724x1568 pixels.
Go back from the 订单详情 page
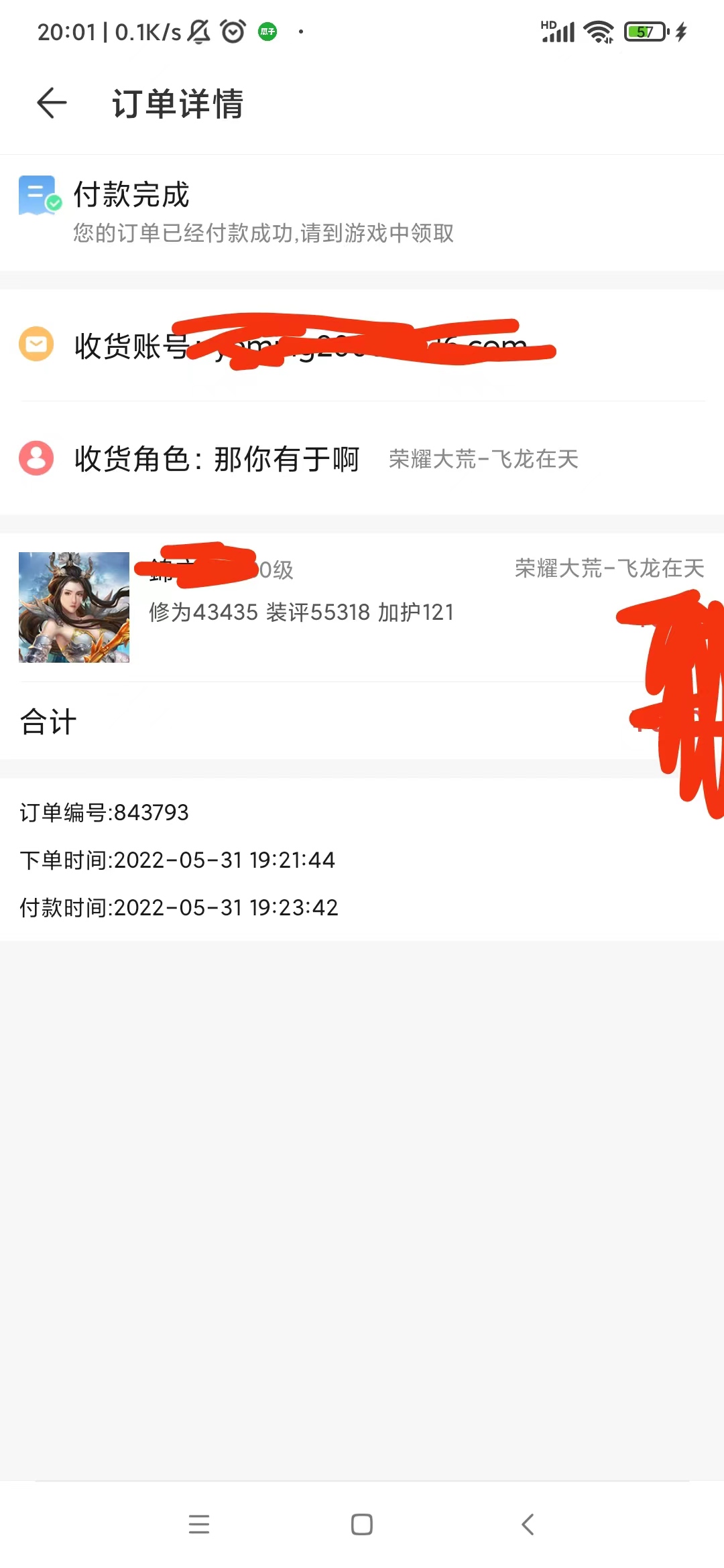pos(52,103)
